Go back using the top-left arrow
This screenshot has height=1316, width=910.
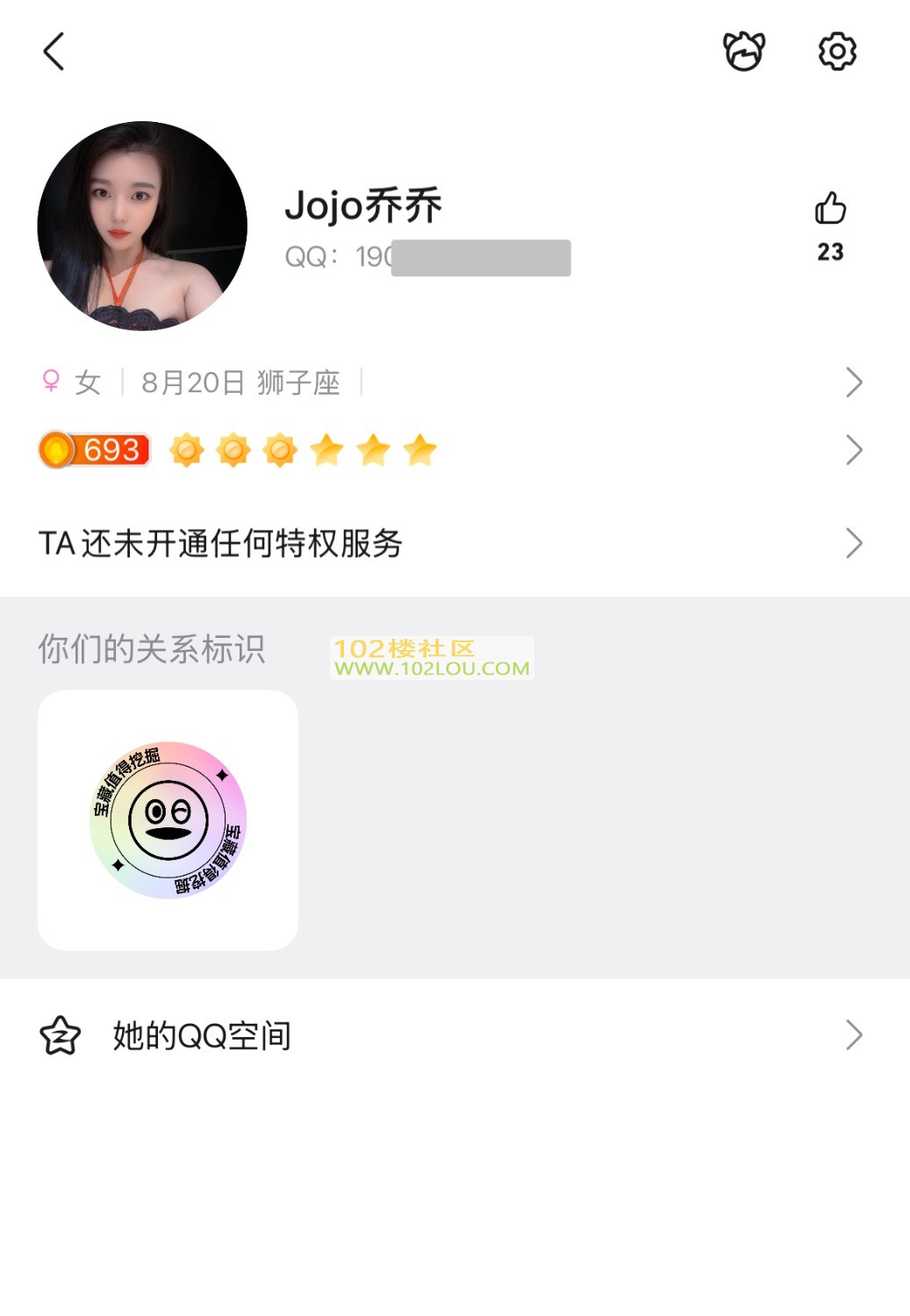coord(54,52)
